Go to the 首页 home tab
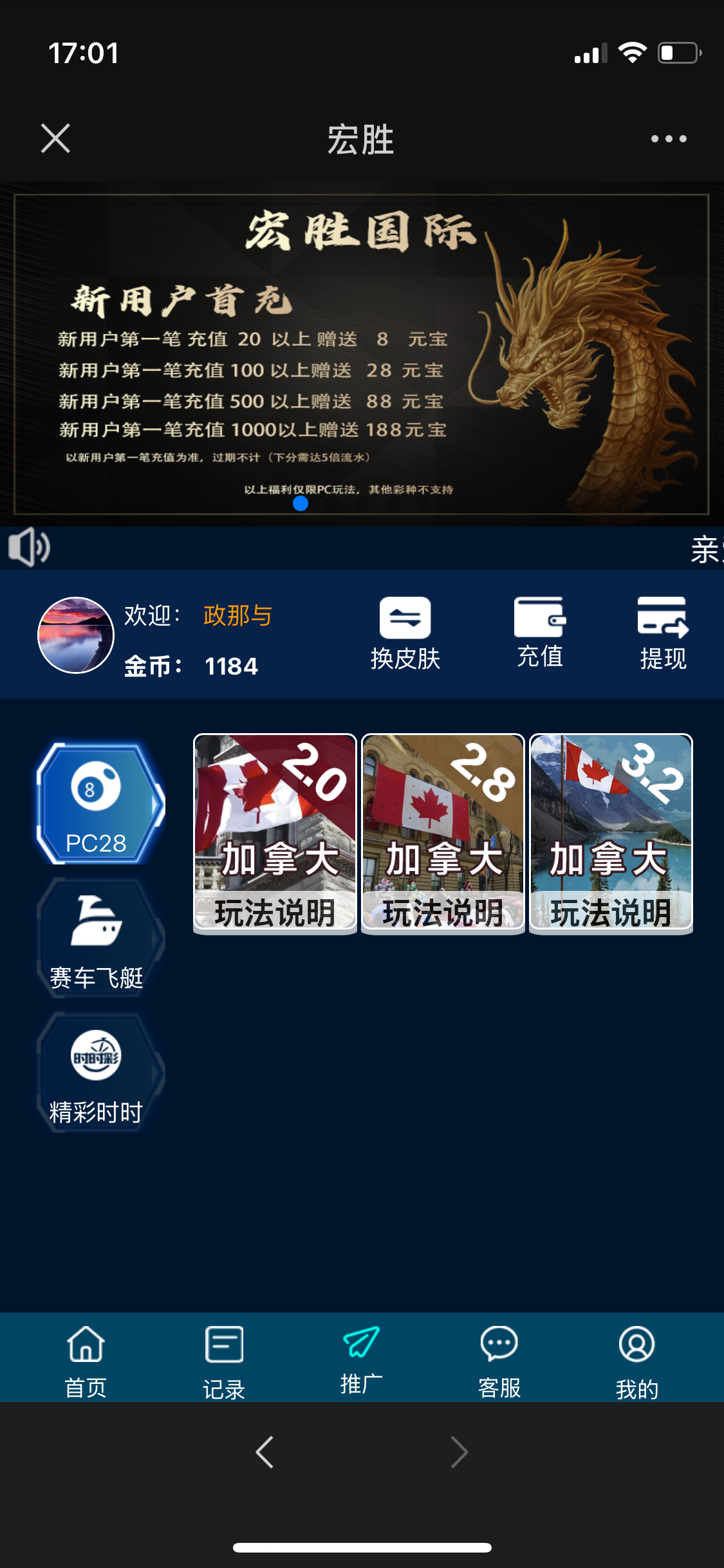This screenshot has height=1568, width=724. click(86, 1359)
